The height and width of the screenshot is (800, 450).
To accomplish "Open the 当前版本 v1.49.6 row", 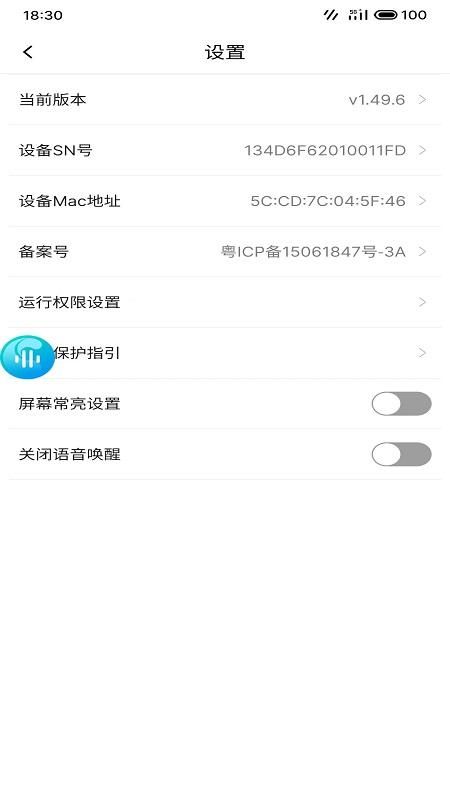I will 224,99.
